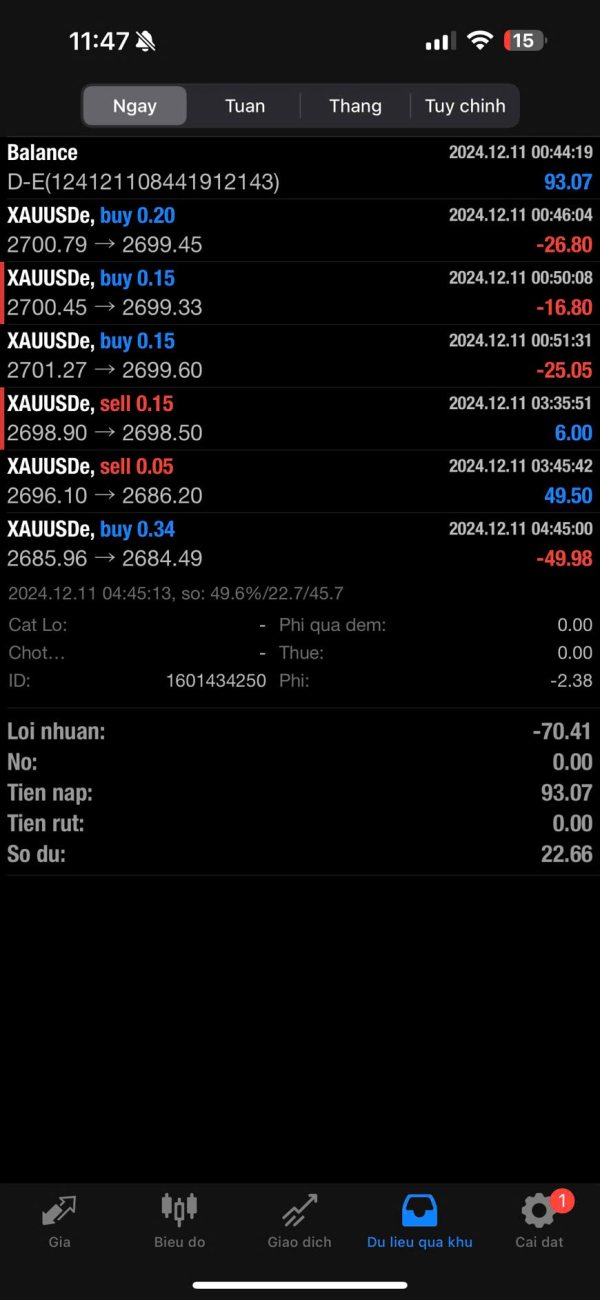Open the Cai dat settings tab
The image size is (600, 1300).
coord(540,1221)
